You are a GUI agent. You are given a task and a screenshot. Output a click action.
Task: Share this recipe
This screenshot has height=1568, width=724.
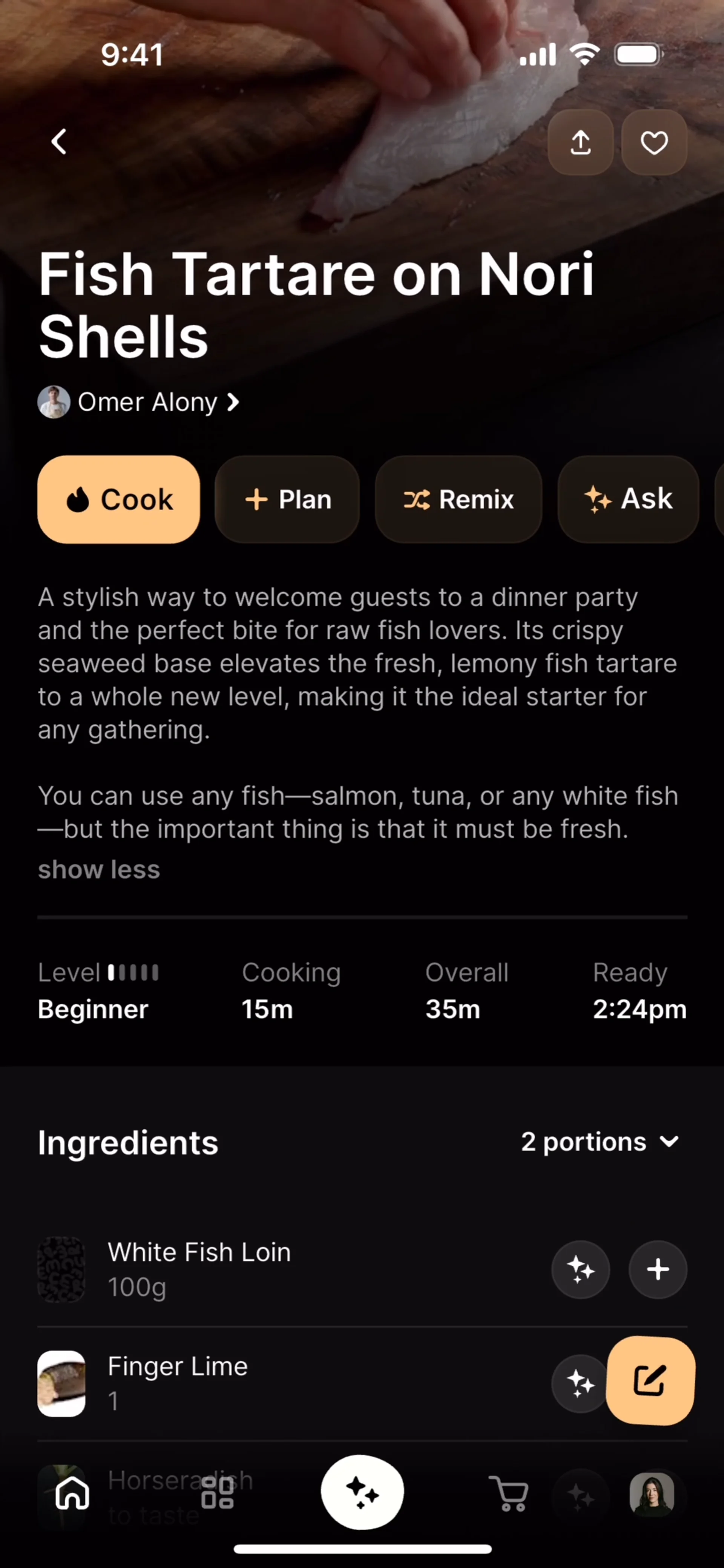580,143
